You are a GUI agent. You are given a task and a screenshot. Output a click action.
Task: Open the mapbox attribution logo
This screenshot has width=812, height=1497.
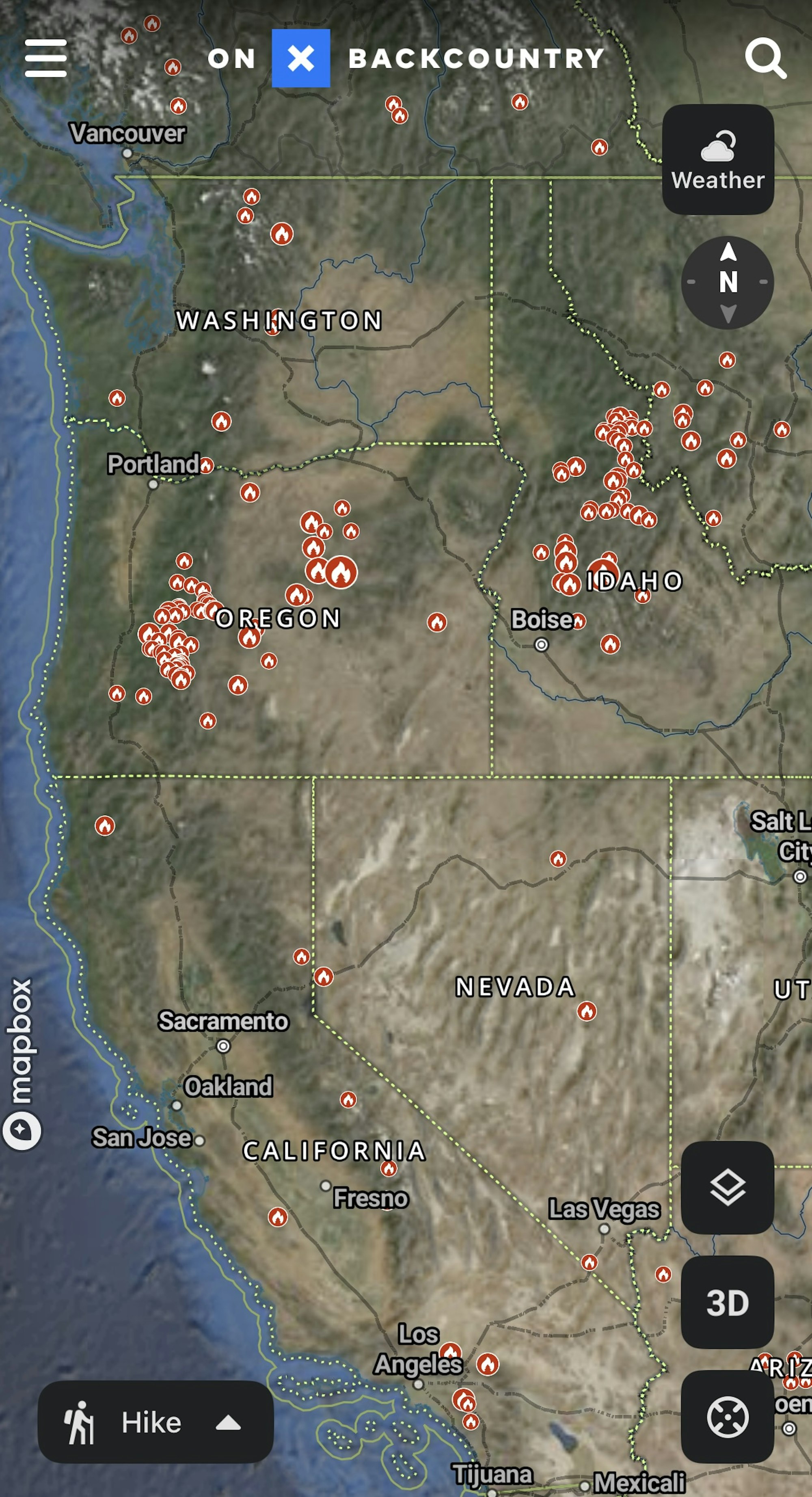pyautogui.click(x=22, y=1063)
